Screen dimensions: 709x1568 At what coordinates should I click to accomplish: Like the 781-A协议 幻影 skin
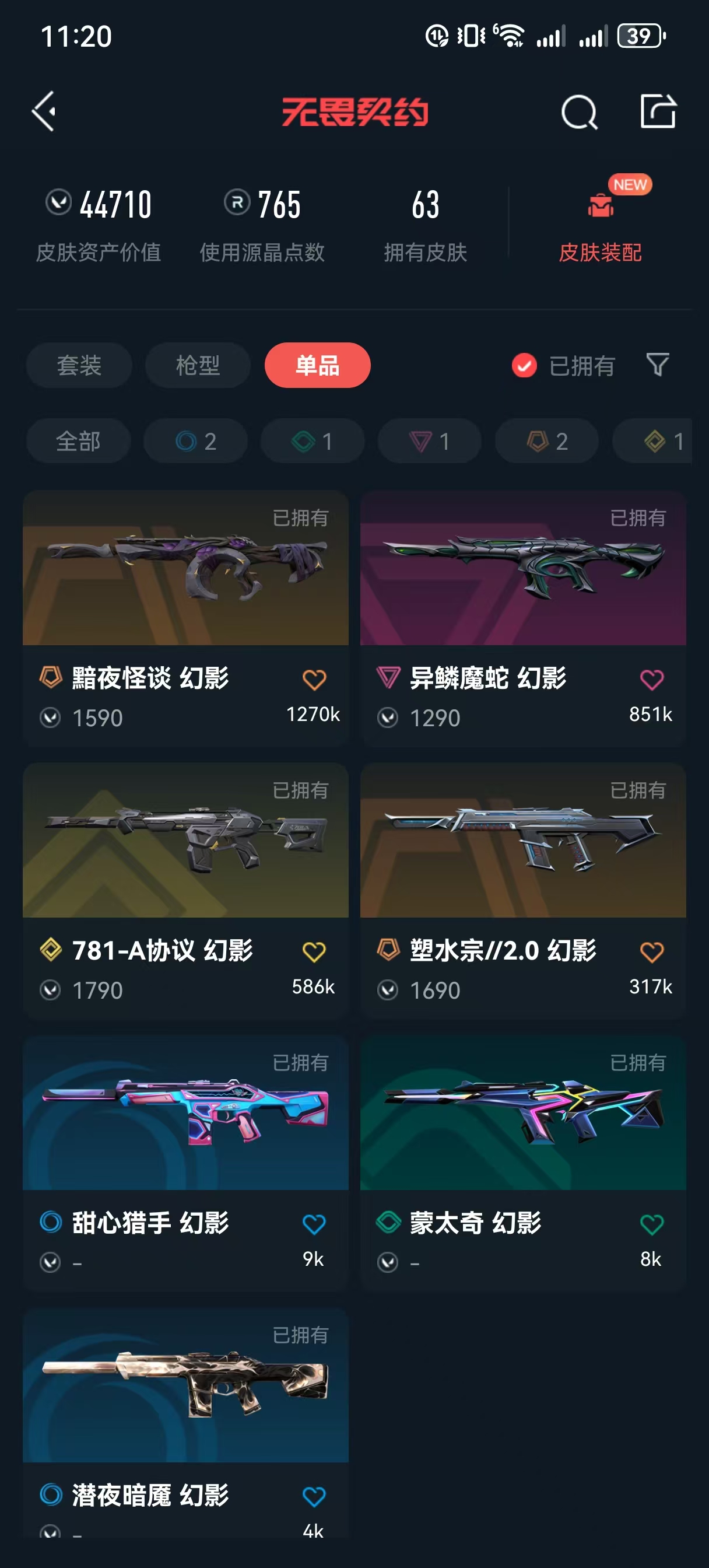point(314,952)
